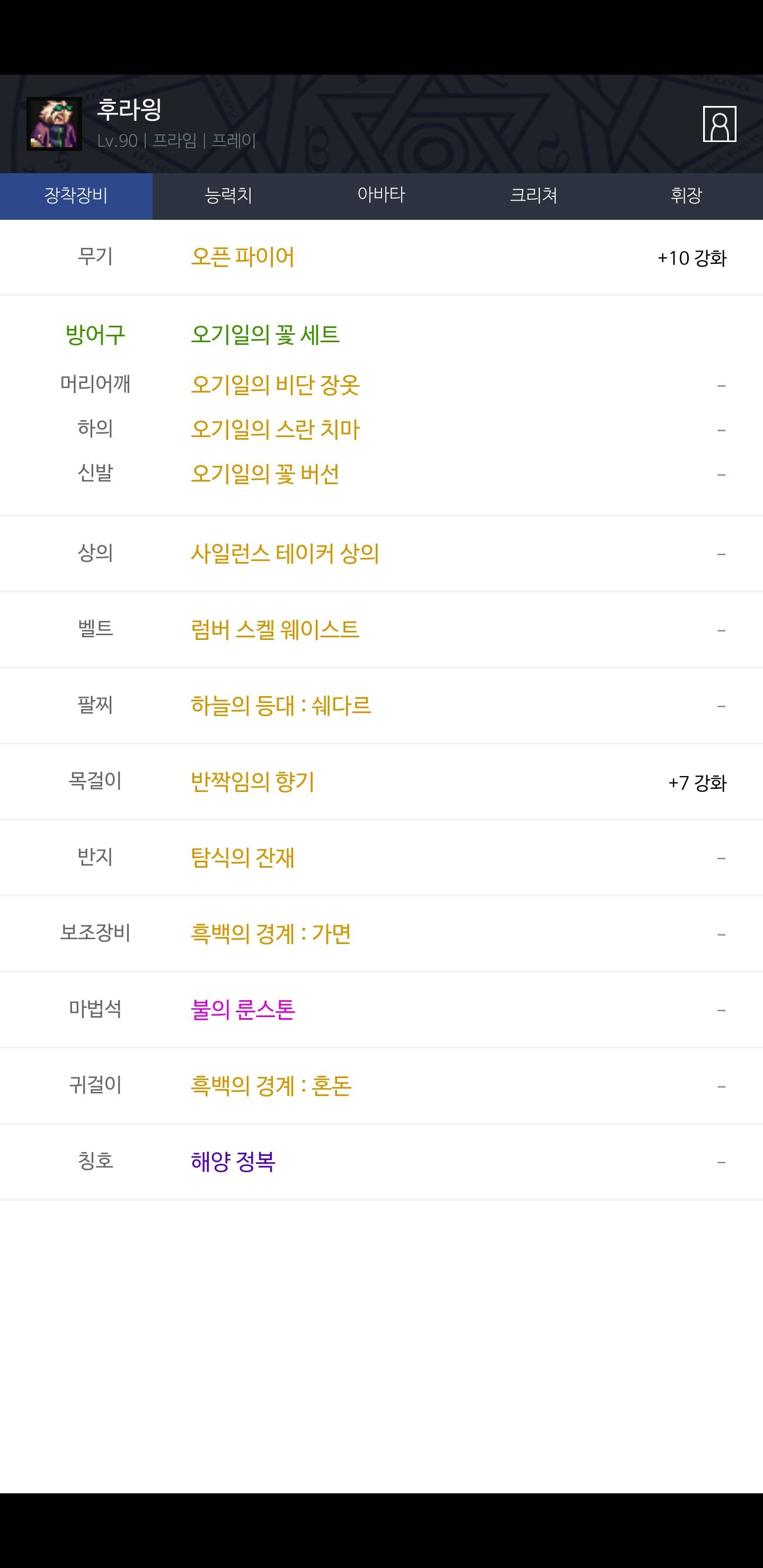The height and width of the screenshot is (1568, 763).
Task: Open 흑백의 경계 : 가면 sub equipment
Action: pyautogui.click(x=271, y=934)
